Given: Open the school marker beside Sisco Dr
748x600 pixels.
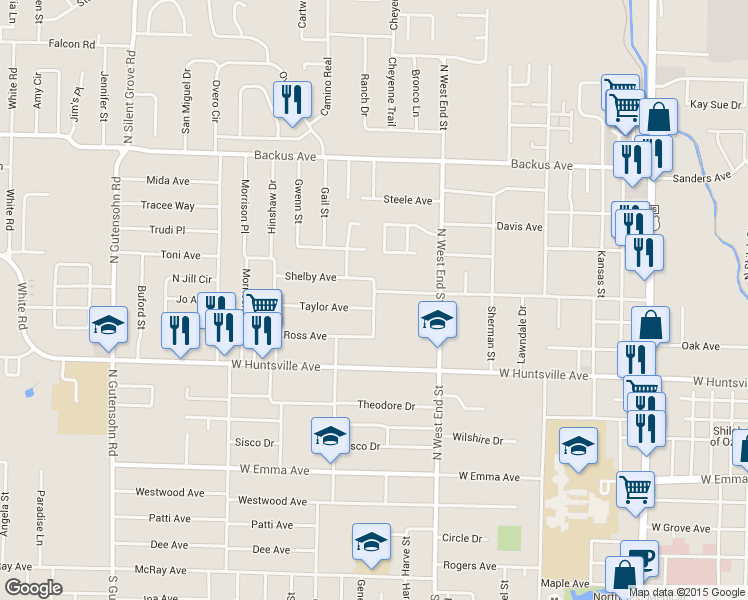Looking at the screenshot, I should (330, 436).
